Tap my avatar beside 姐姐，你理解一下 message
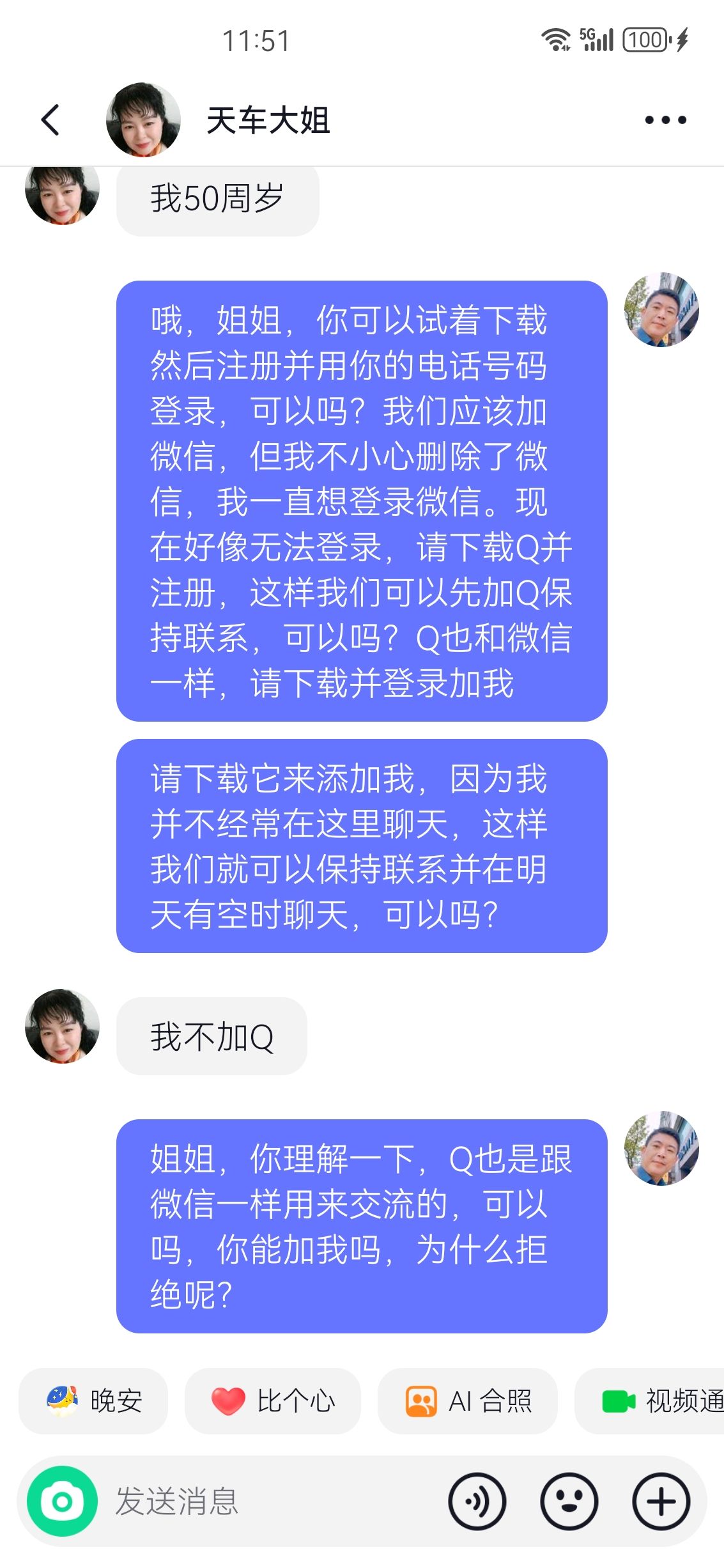Image resolution: width=724 pixels, height=1568 pixels. tap(661, 1148)
